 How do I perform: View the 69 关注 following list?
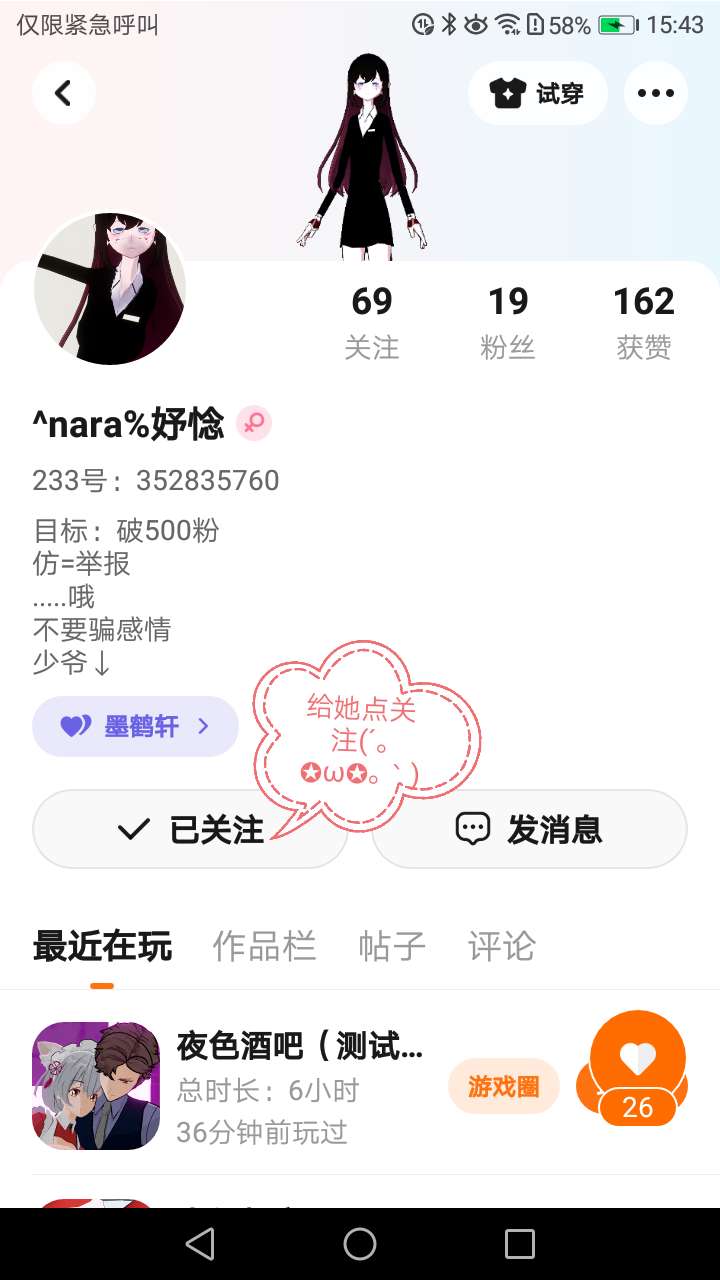(x=372, y=321)
